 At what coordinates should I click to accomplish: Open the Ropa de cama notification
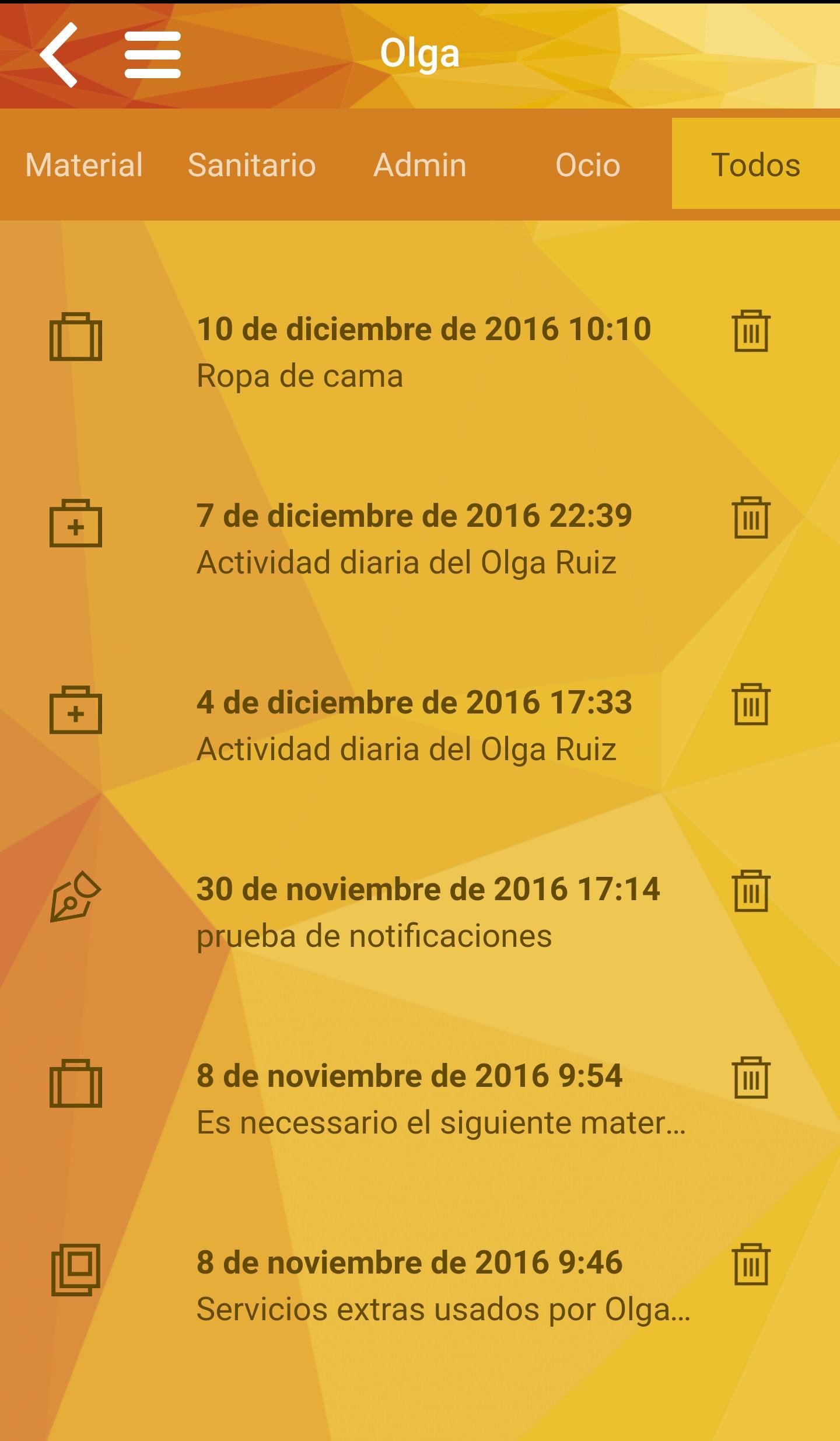(x=423, y=352)
